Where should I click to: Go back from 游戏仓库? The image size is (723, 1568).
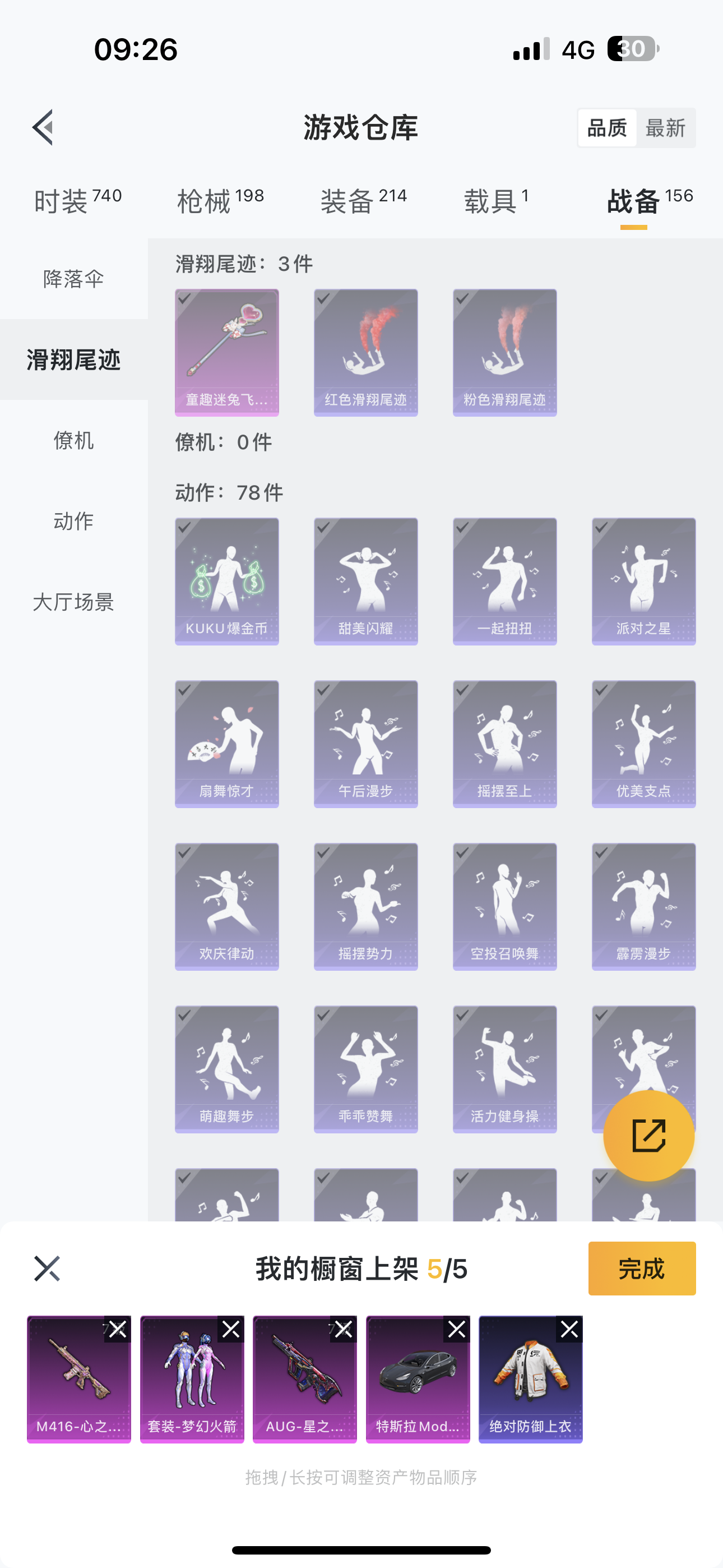pyautogui.click(x=44, y=128)
